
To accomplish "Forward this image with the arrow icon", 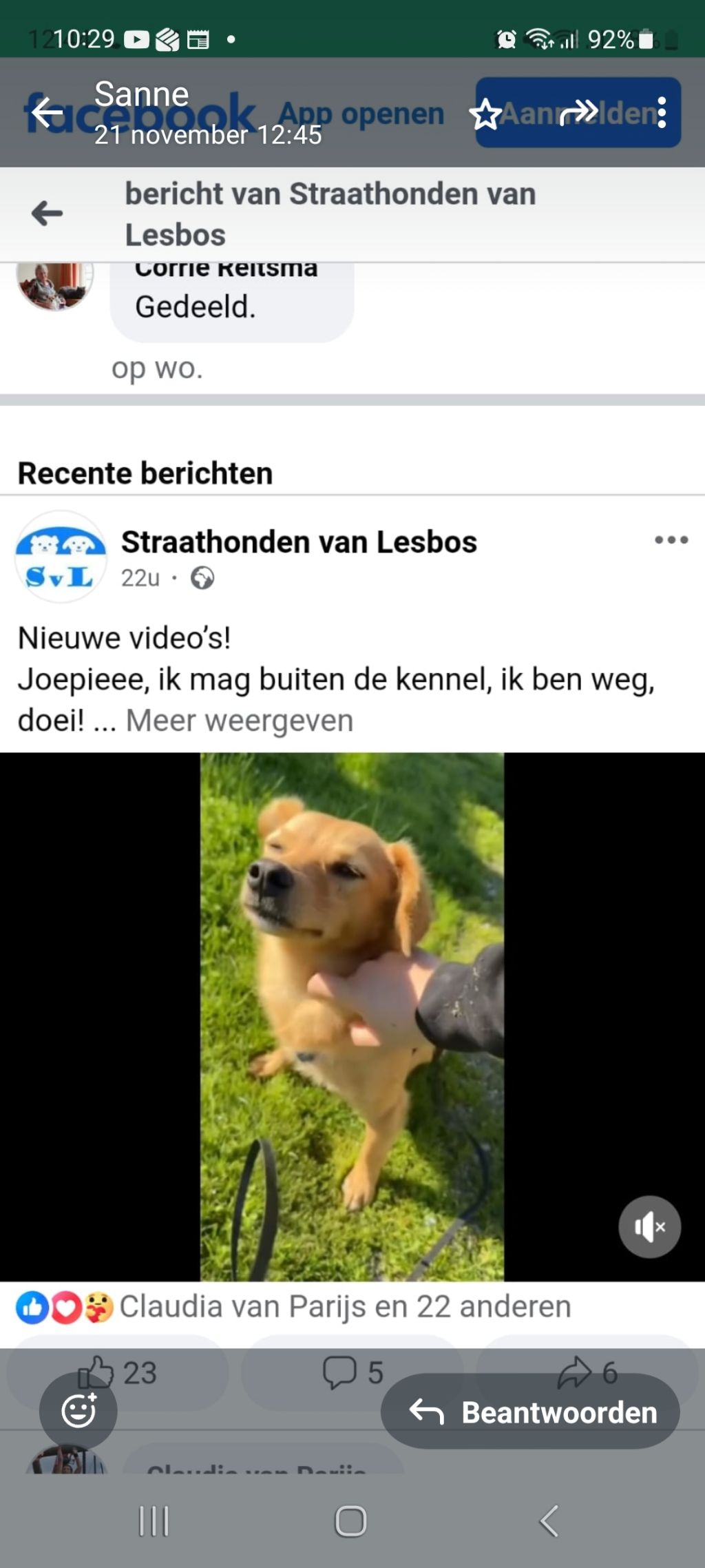I will (578, 112).
